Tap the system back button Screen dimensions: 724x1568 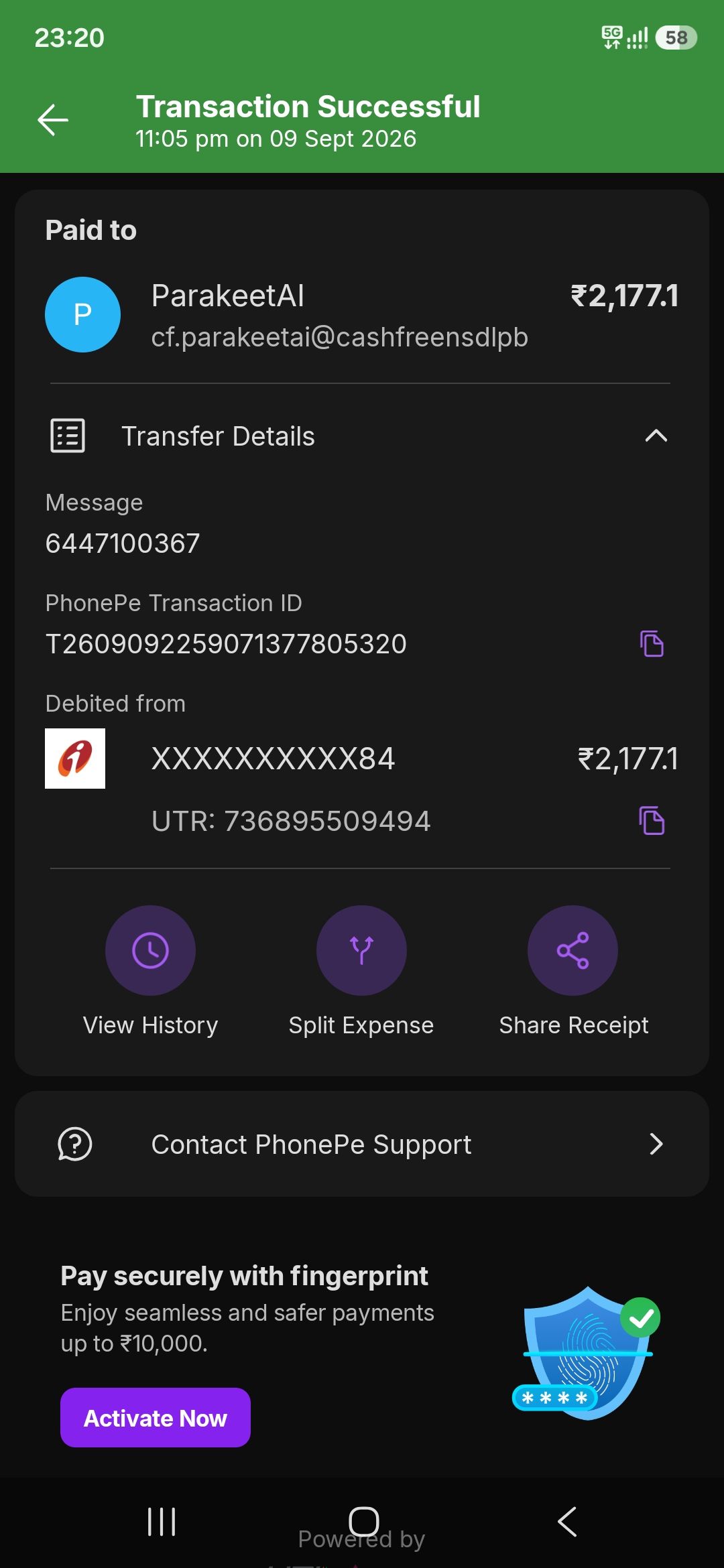tap(567, 1522)
